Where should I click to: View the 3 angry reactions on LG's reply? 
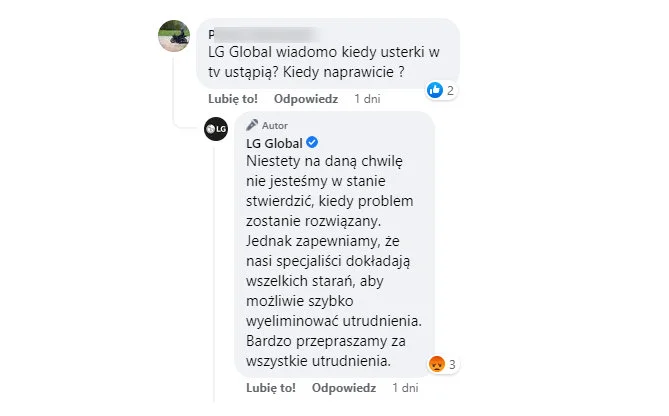pos(442,364)
